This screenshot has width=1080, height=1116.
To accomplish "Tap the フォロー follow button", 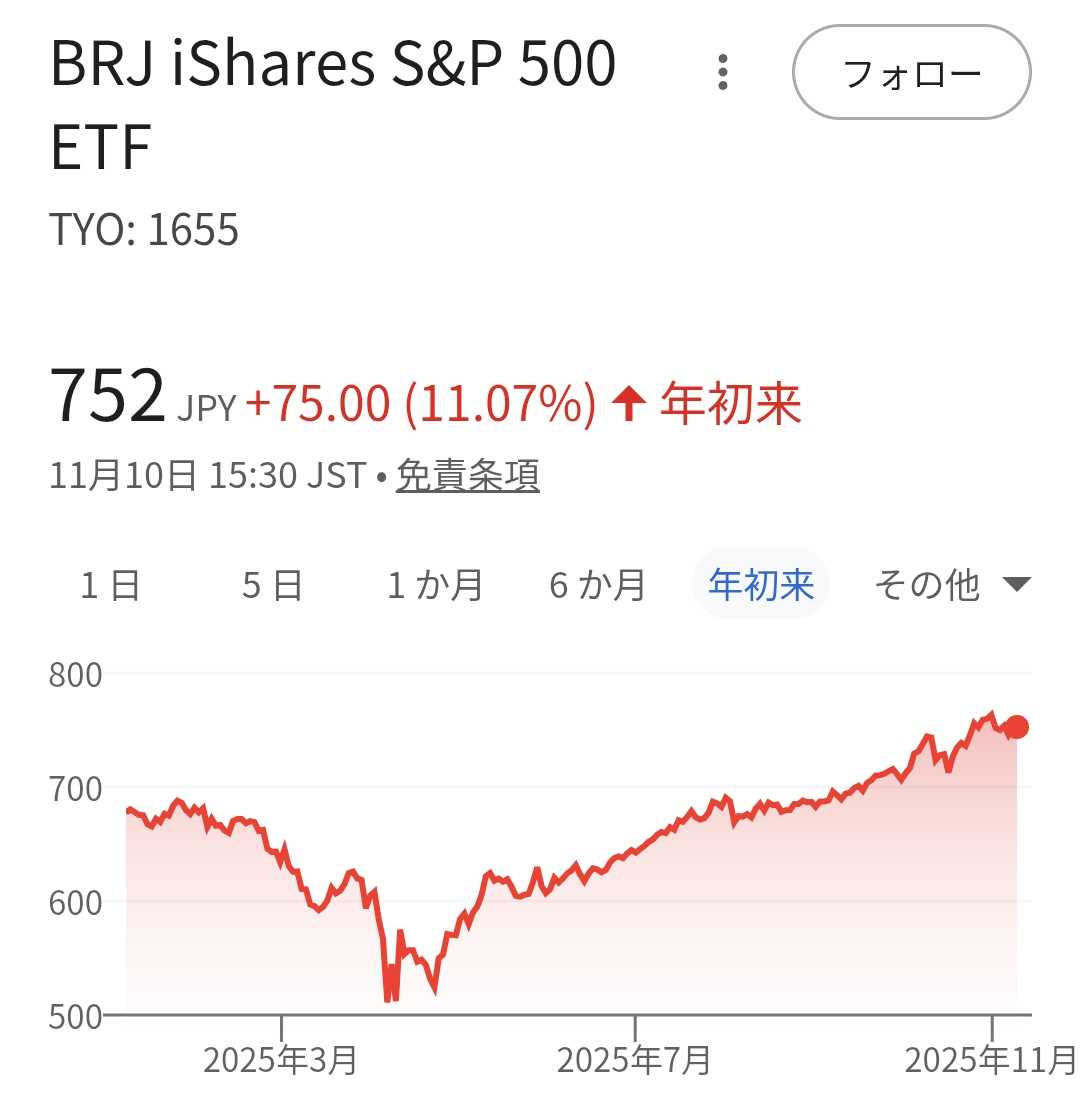I will point(911,73).
